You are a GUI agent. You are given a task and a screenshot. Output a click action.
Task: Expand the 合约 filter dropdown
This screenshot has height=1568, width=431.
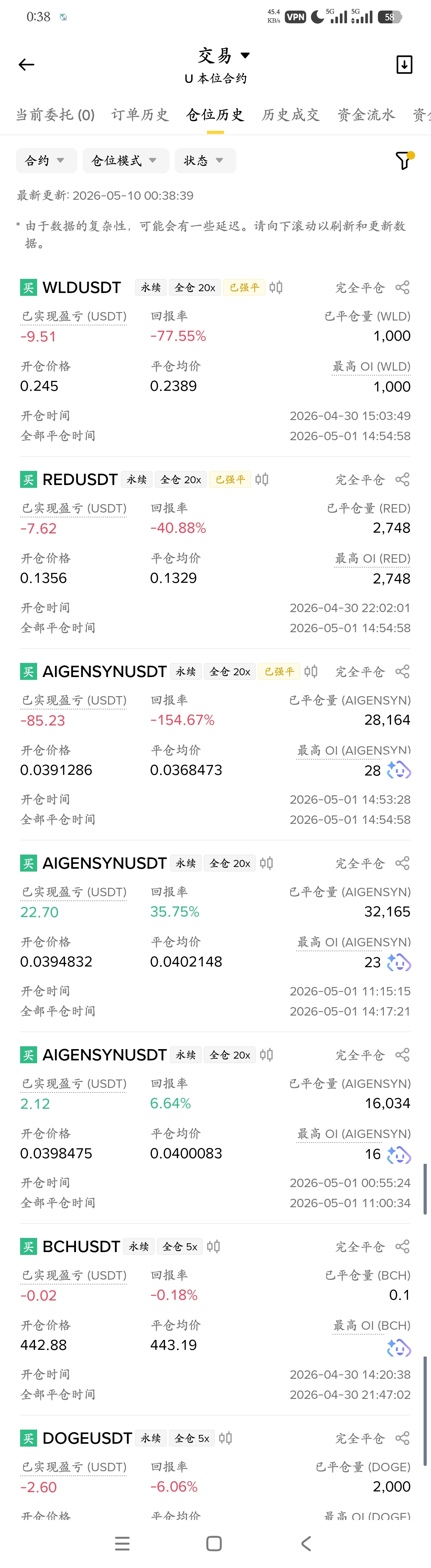tap(46, 161)
